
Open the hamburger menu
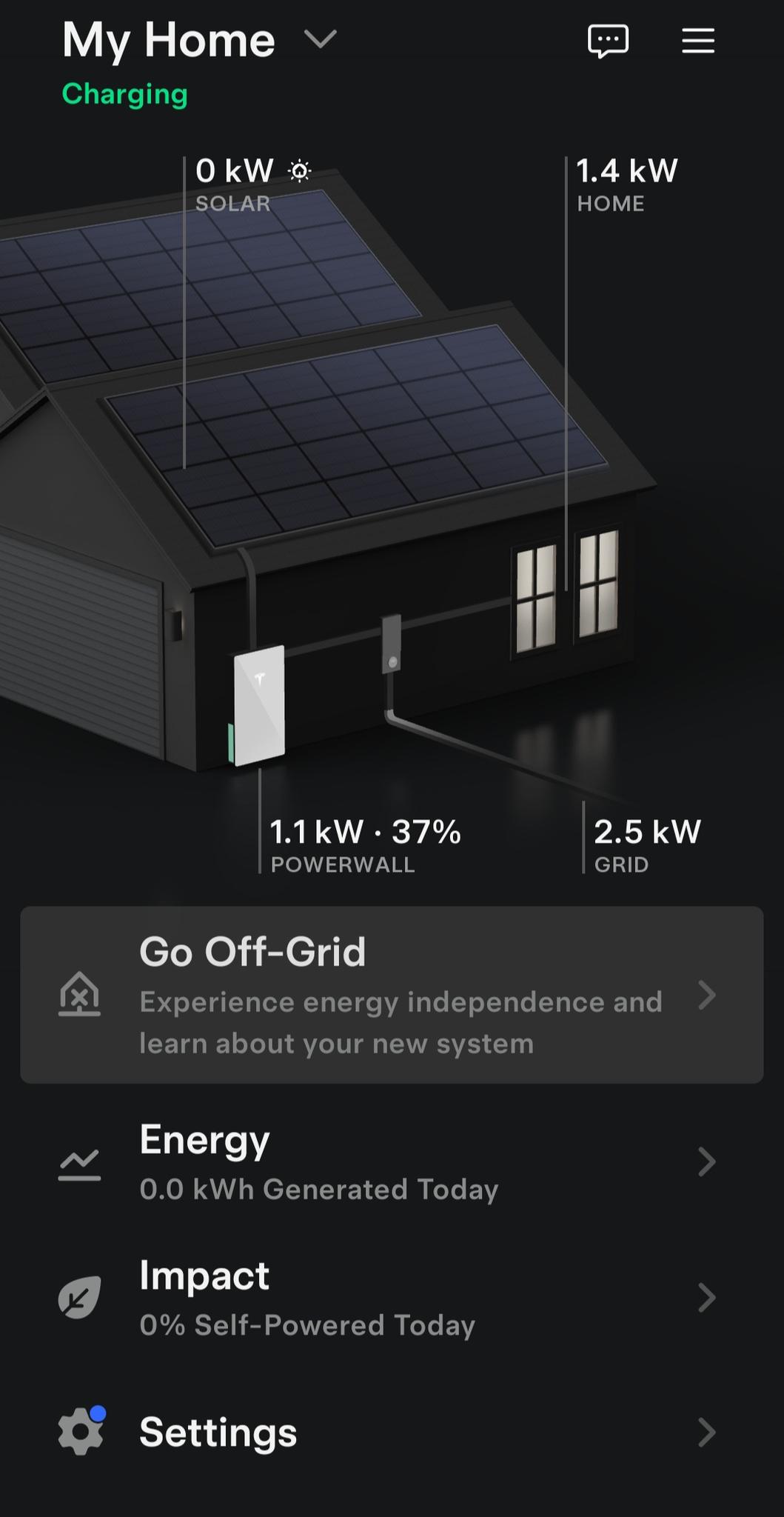coord(697,41)
